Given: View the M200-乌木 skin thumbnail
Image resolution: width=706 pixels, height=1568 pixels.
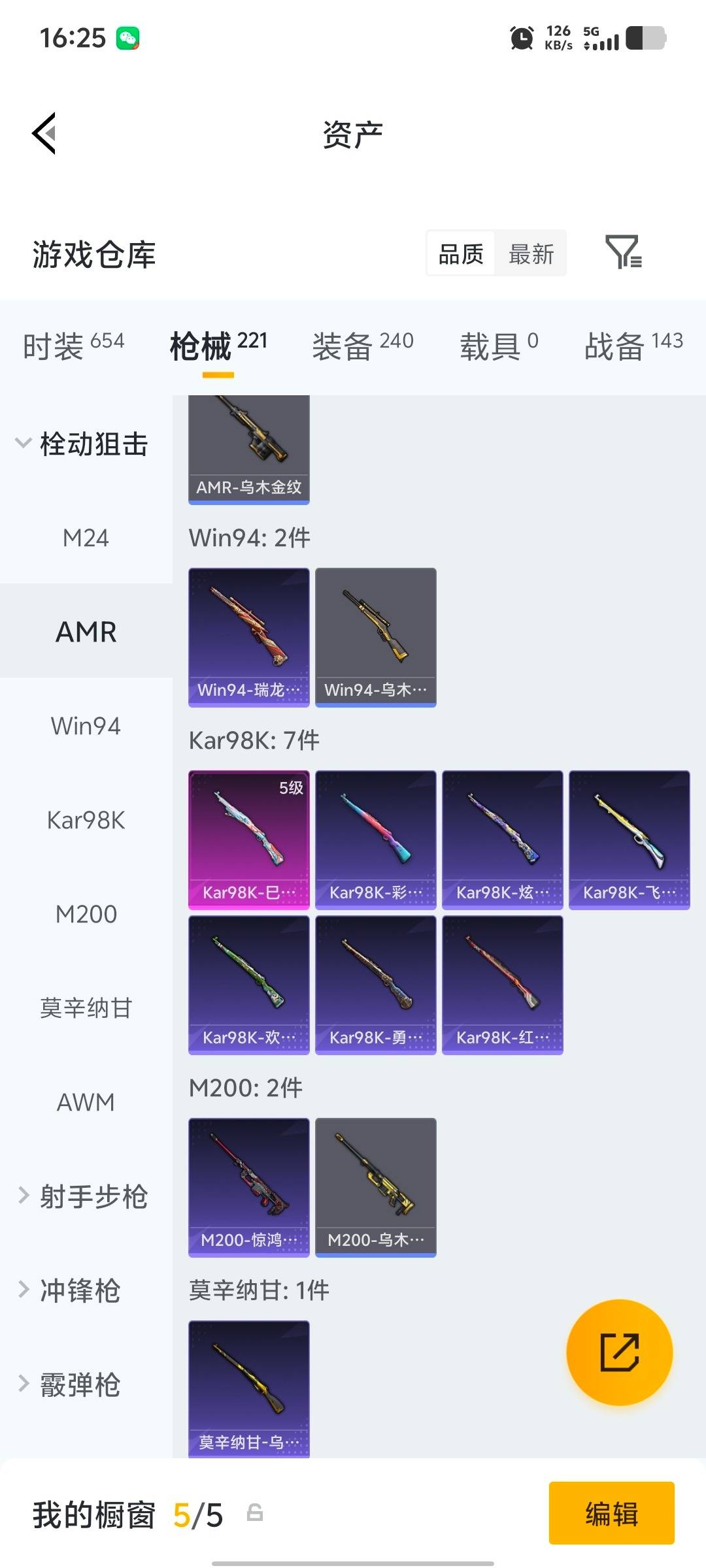Looking at the screenshot, I should point(375,1185).
